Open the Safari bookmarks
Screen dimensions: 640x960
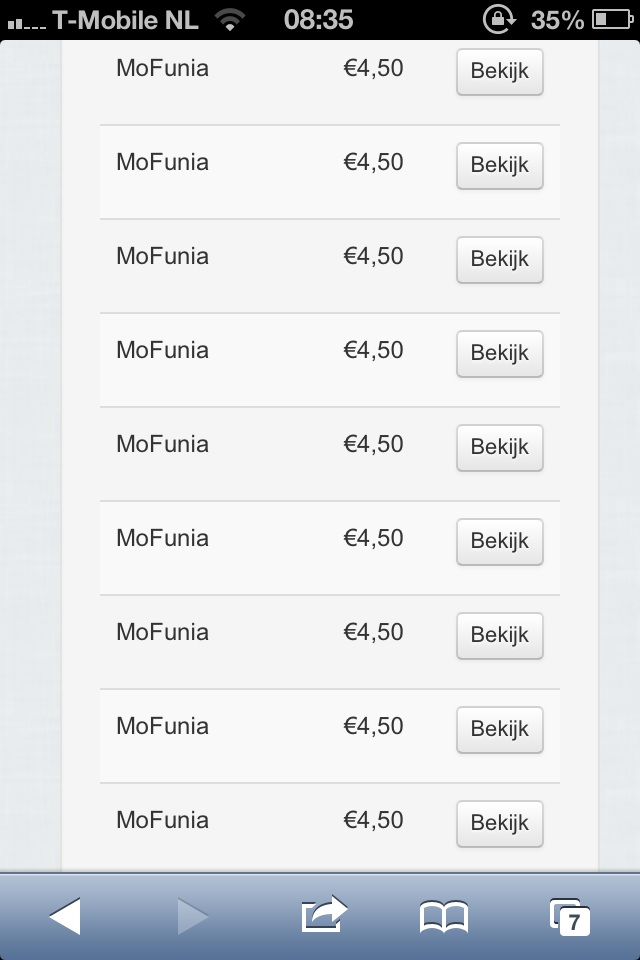(x=443, y=916)
